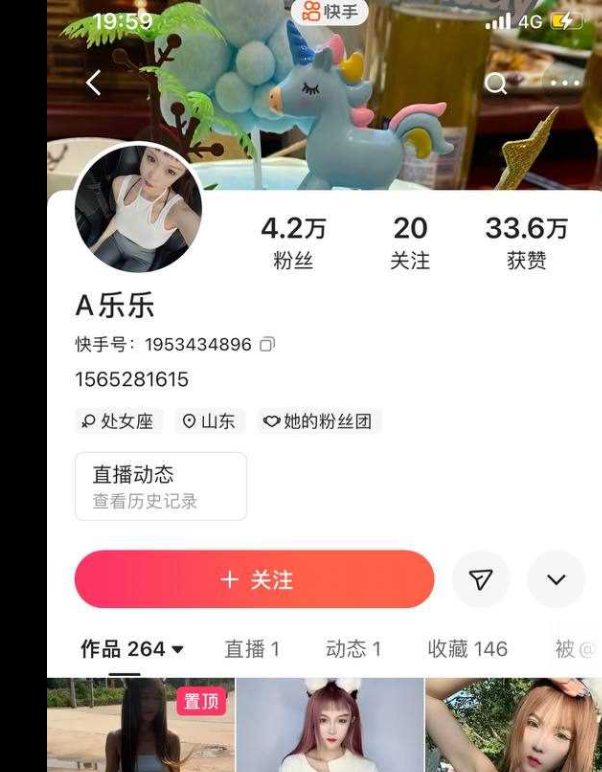Switch to the 收藏 146 tab

click(x=467, y=649)
